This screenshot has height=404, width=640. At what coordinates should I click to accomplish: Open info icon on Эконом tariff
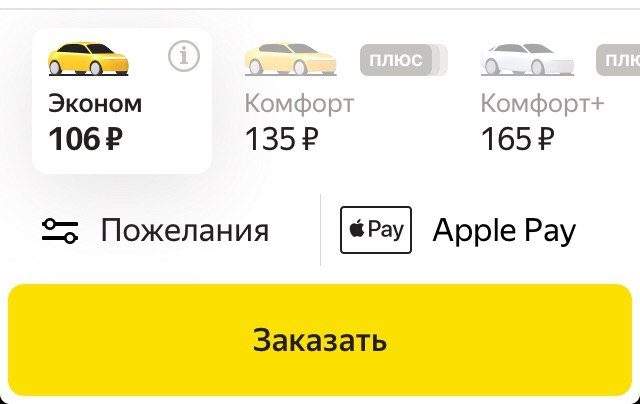[x=183, y=58]
